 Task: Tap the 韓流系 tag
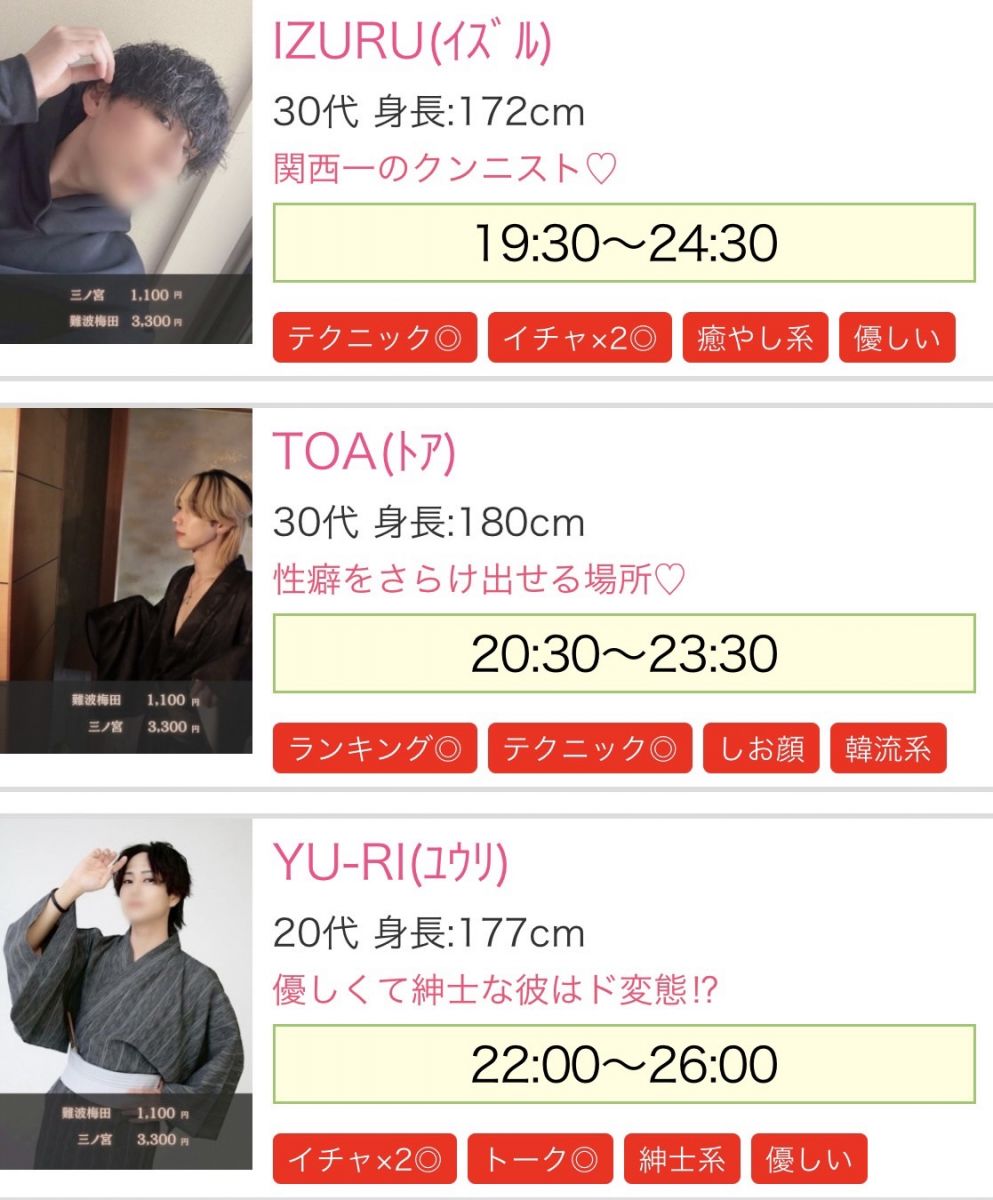(887, 749)
